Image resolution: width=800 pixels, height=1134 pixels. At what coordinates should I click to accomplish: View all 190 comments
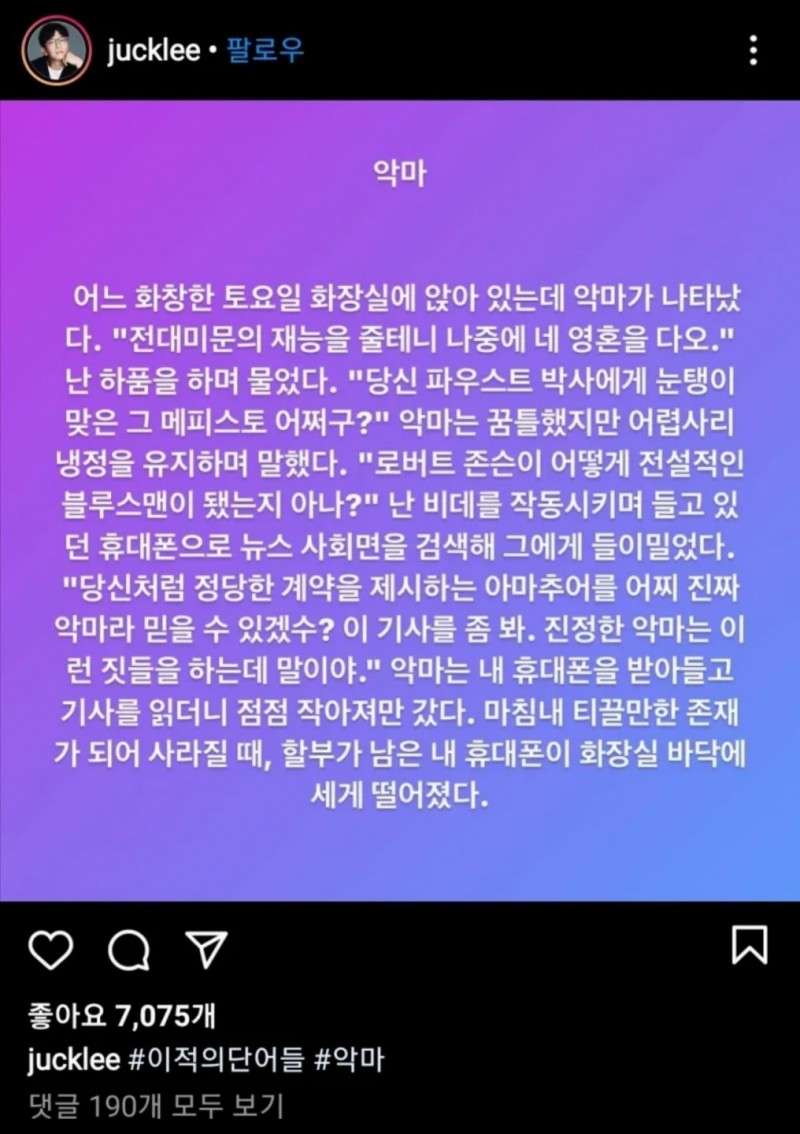pos(155,1105)
